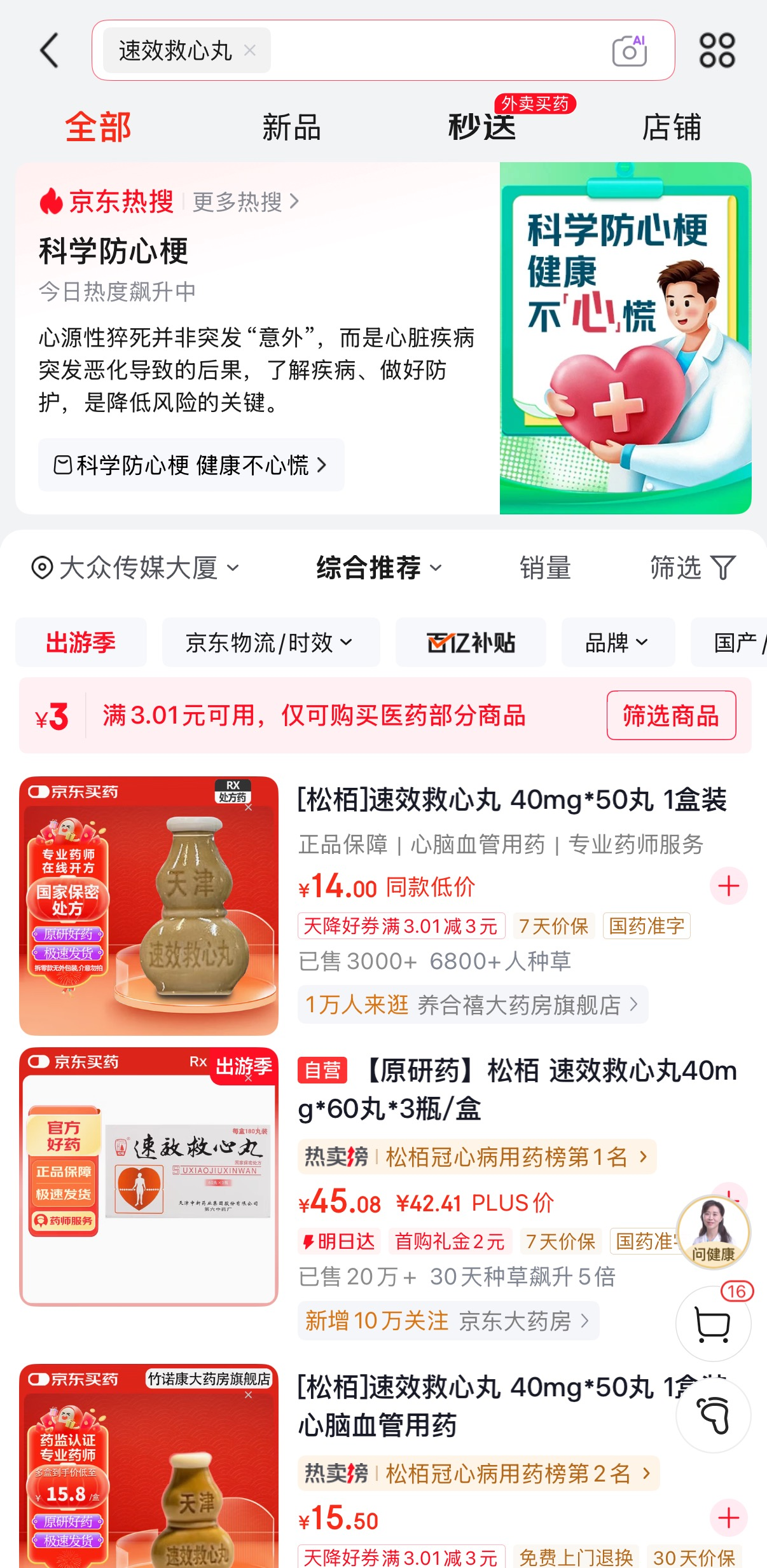
Task: Open the 筛选 filter panel
Action: click(692, 567)
